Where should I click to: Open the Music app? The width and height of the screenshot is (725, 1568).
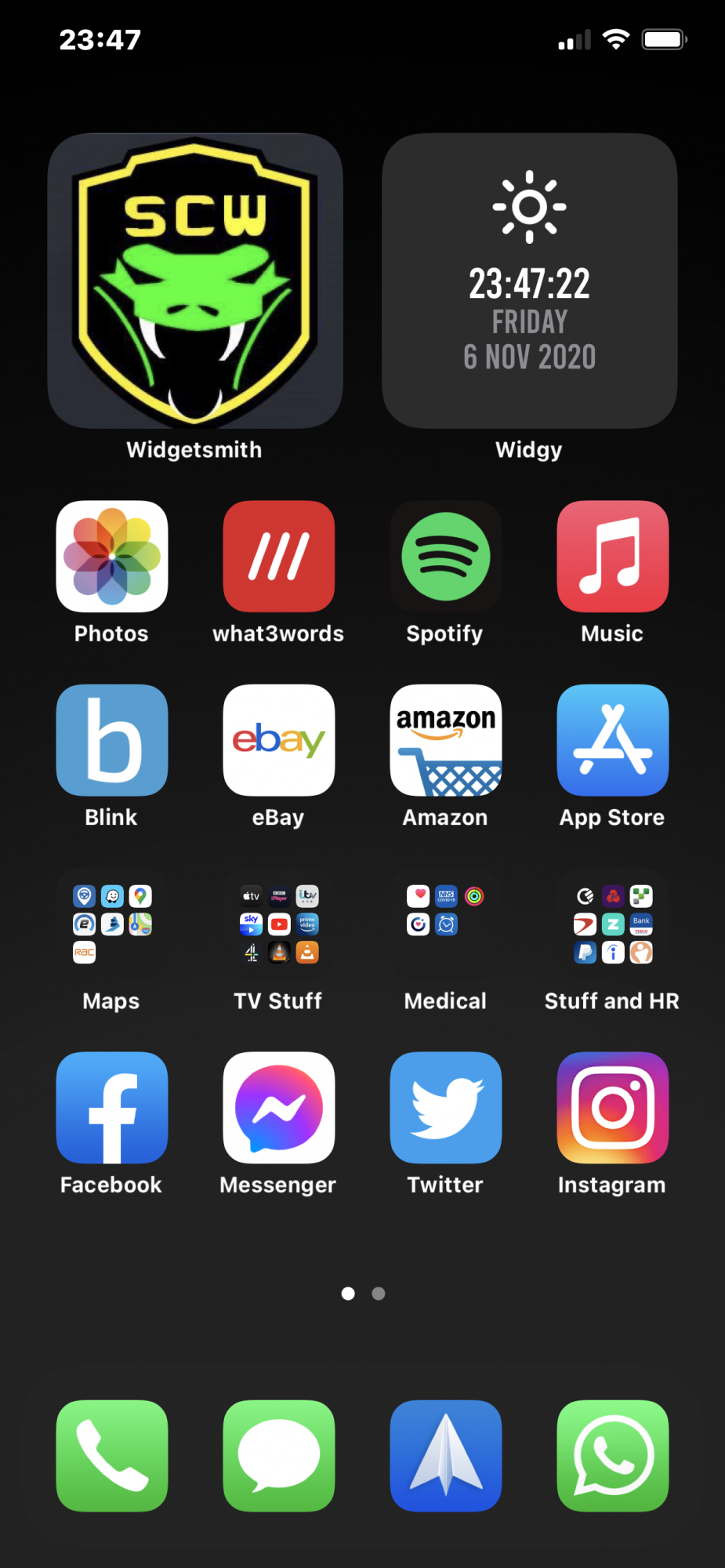(613, 557)
